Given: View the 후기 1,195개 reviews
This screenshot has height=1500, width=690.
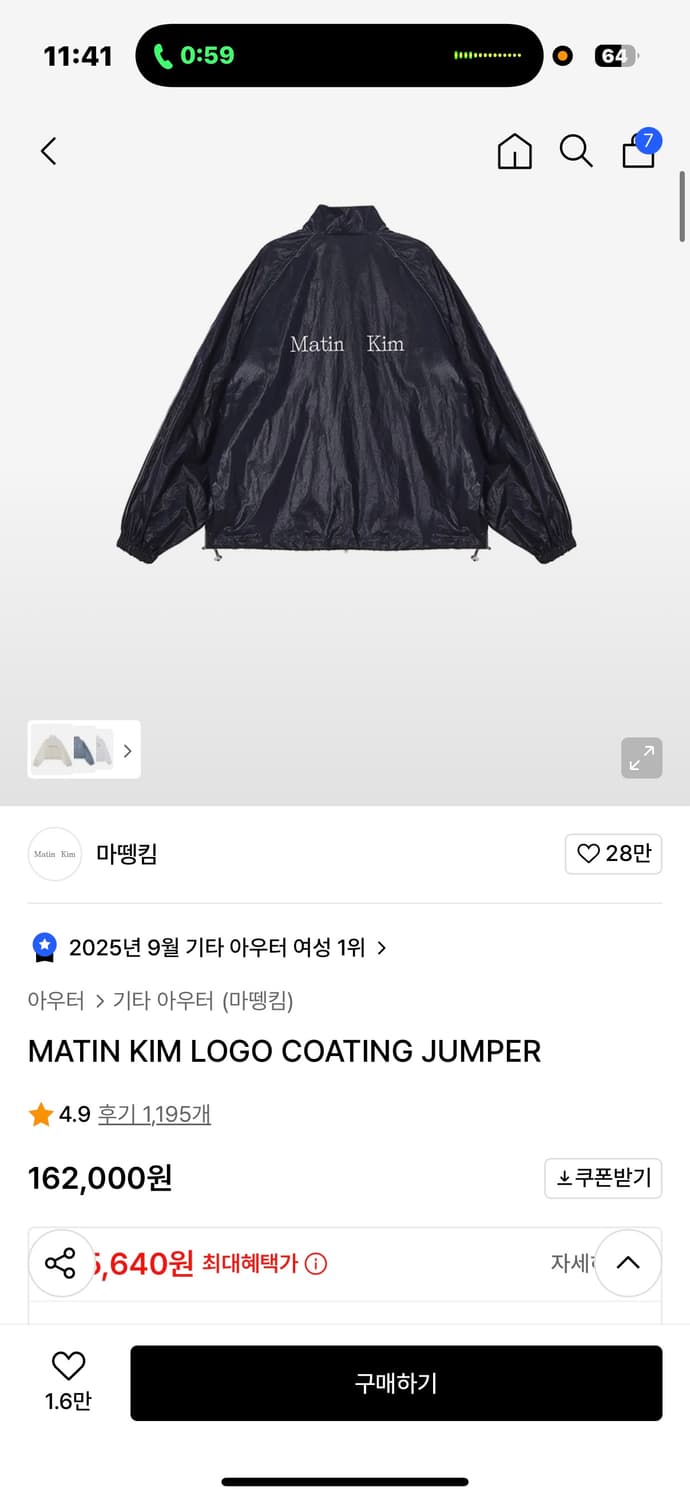Looking at the screenshot, I should point(154,1114).
